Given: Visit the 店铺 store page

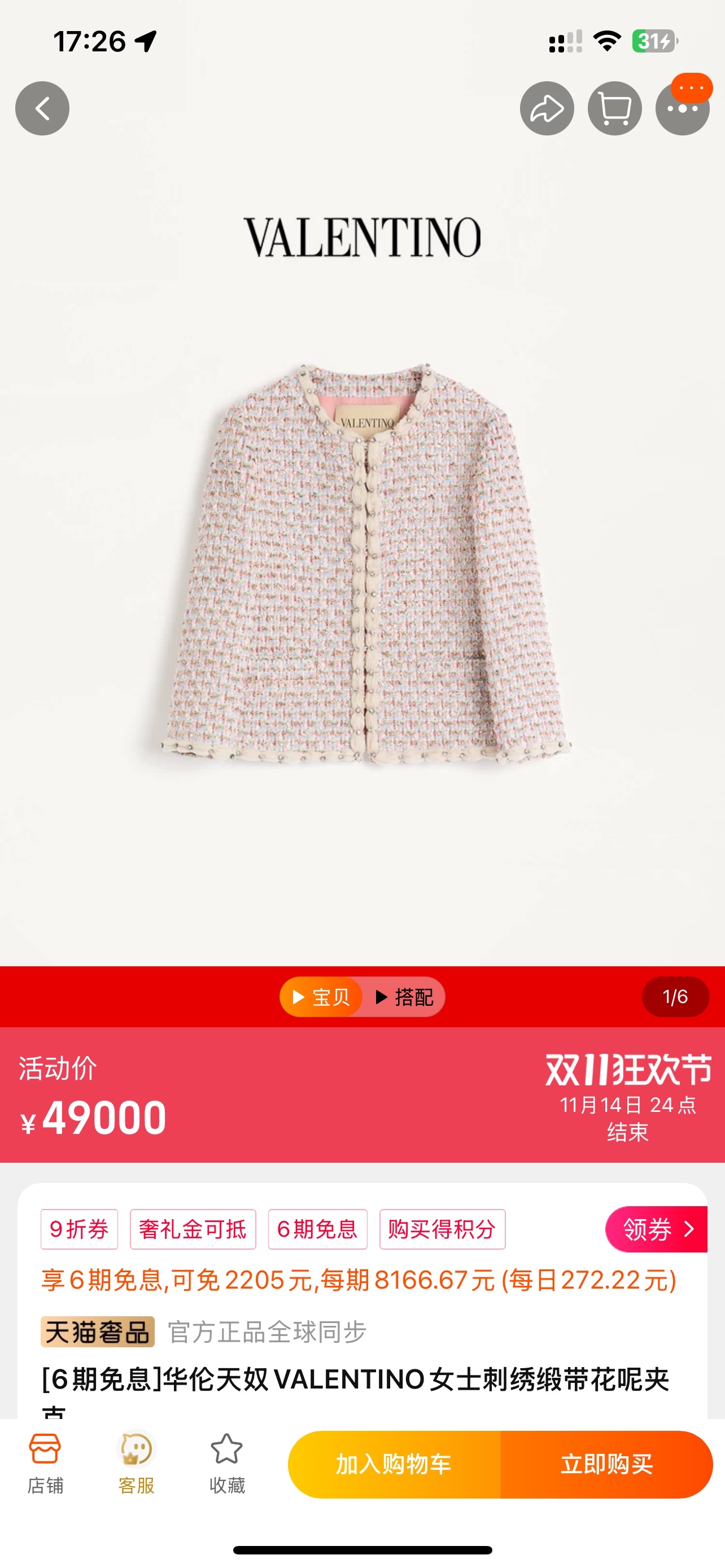Looking at the screenshot, I should pyautogui.click(x=45, y=1464).
